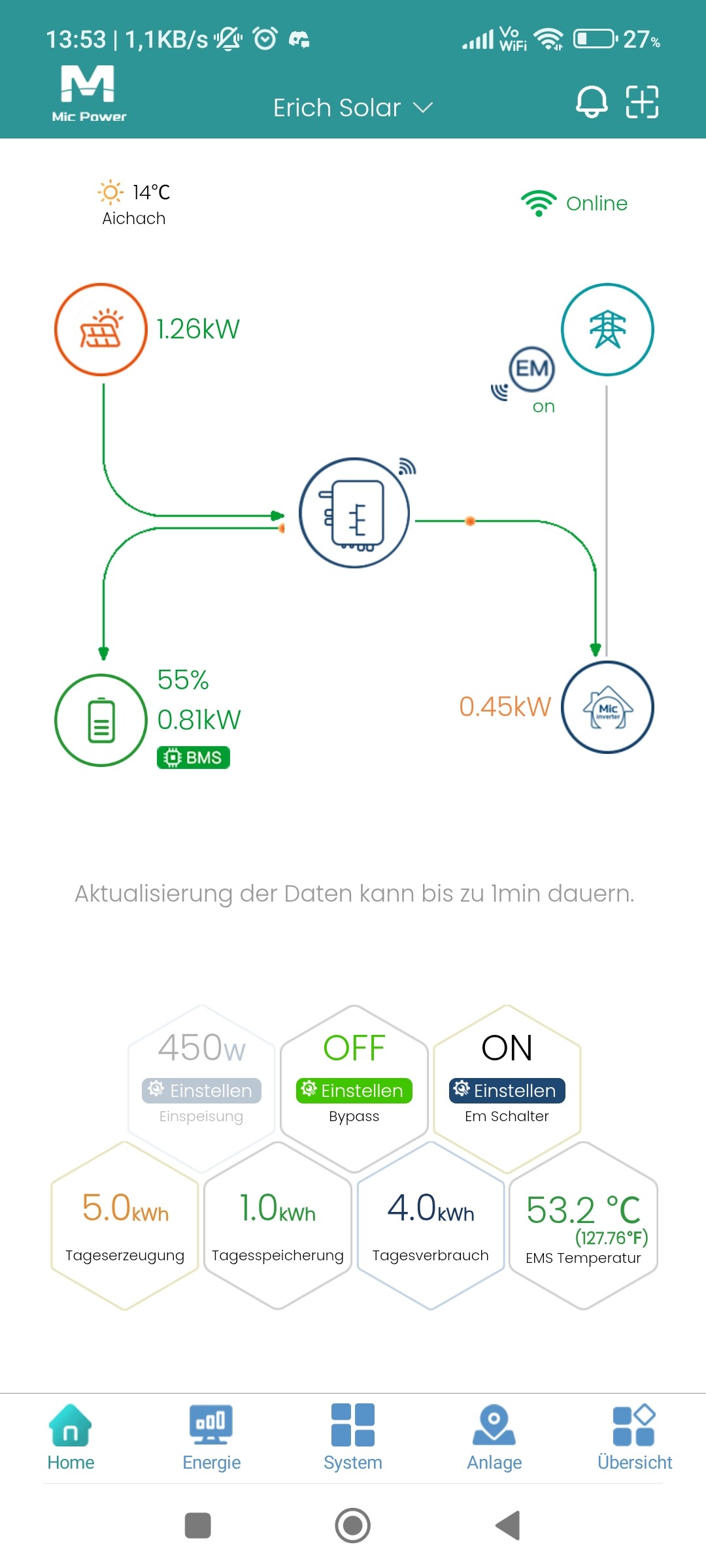Tap the scan/add device icon
The width and height of the screenshot is (706, 1568).
click(x=642, y=102)
